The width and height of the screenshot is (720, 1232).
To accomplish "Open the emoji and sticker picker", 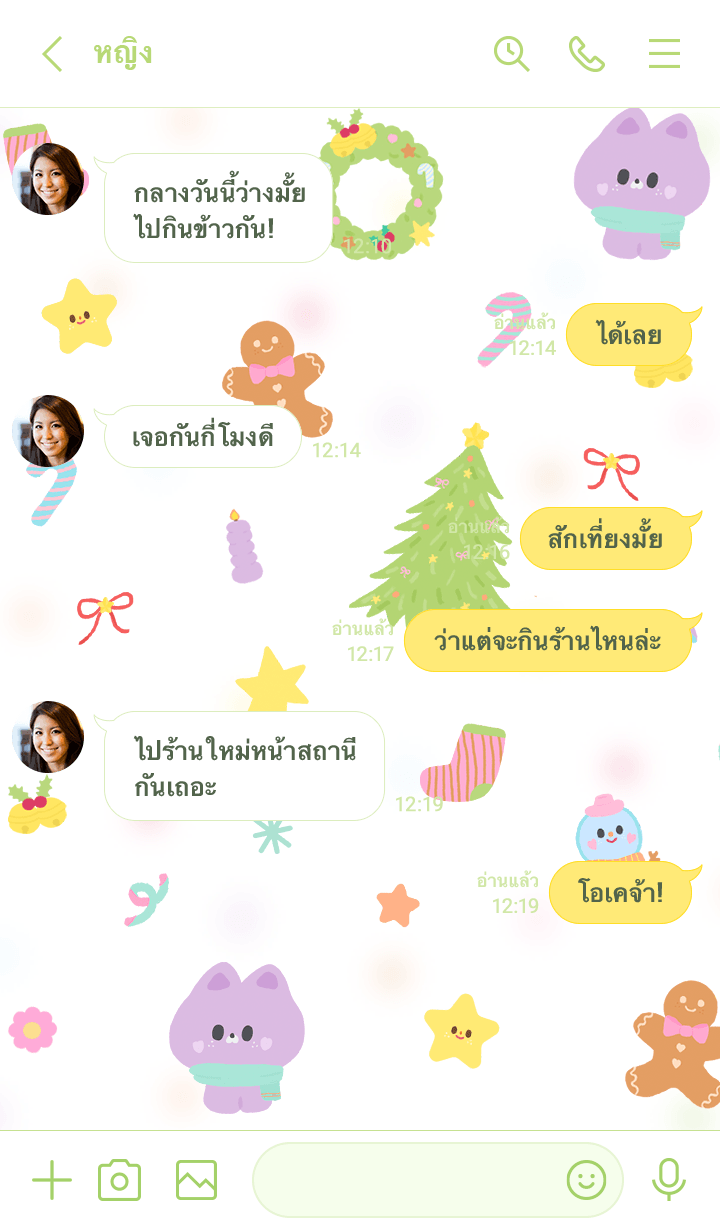I will coord(587,1180).
